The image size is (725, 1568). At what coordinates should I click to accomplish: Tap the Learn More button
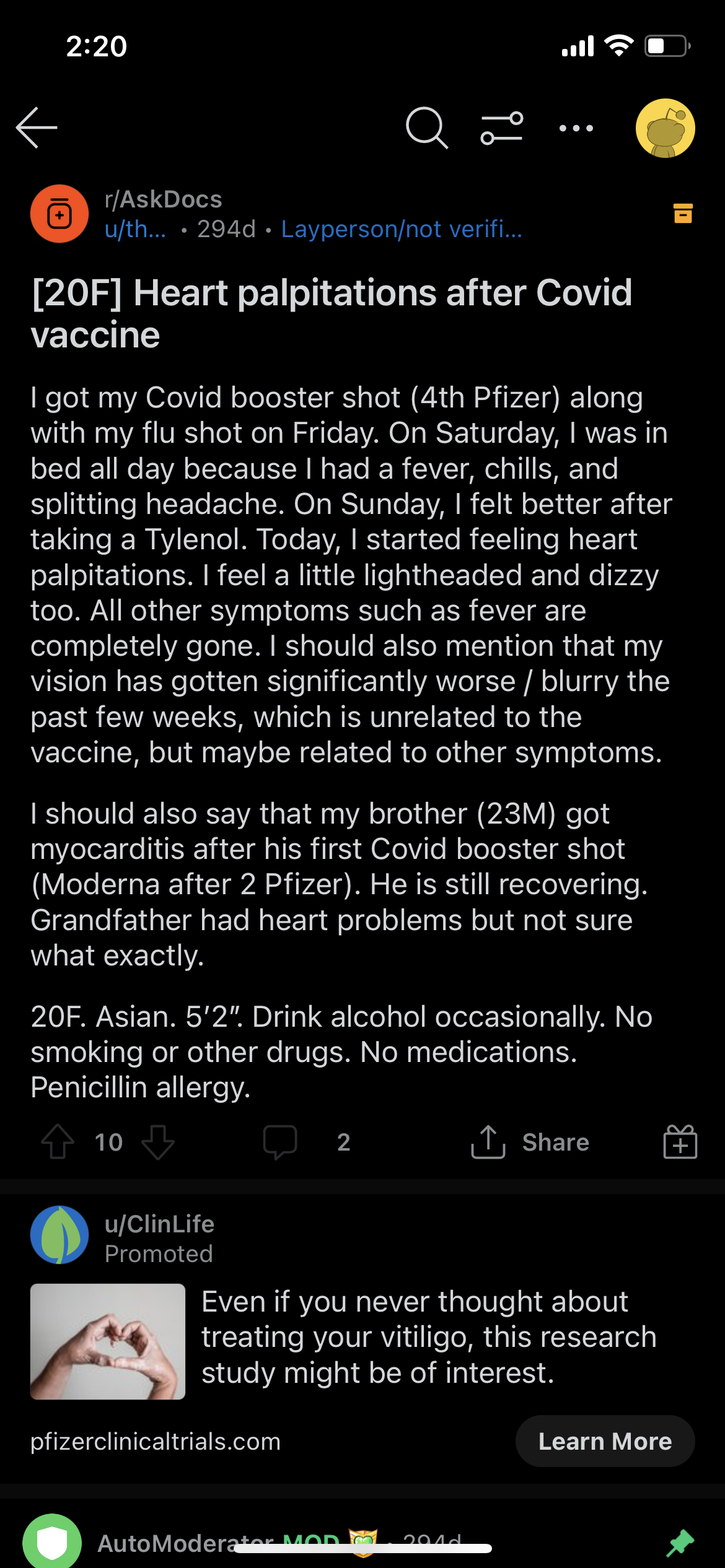point(605,1441)
